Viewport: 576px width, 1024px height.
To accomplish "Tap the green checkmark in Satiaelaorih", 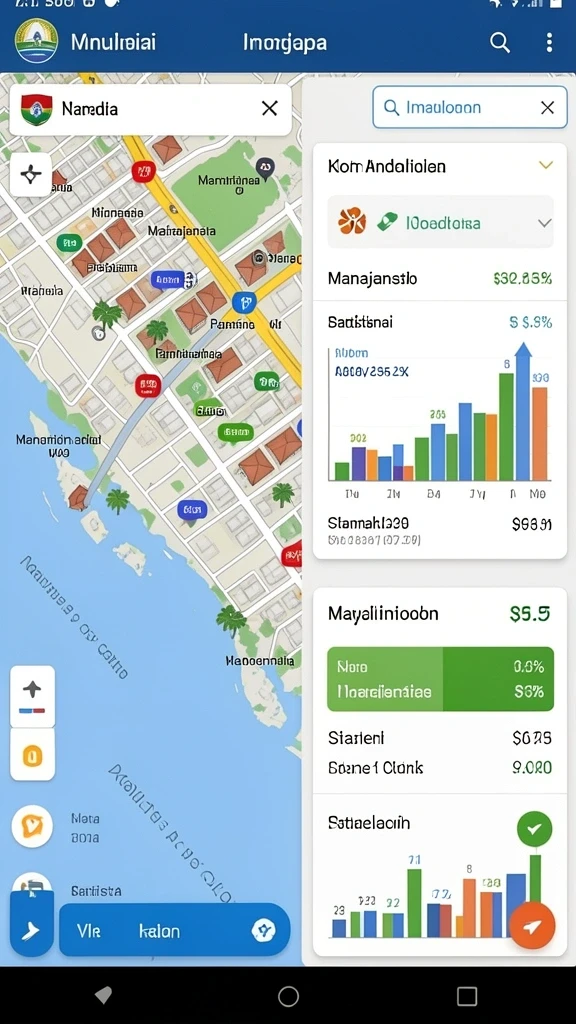I will 534,829.
